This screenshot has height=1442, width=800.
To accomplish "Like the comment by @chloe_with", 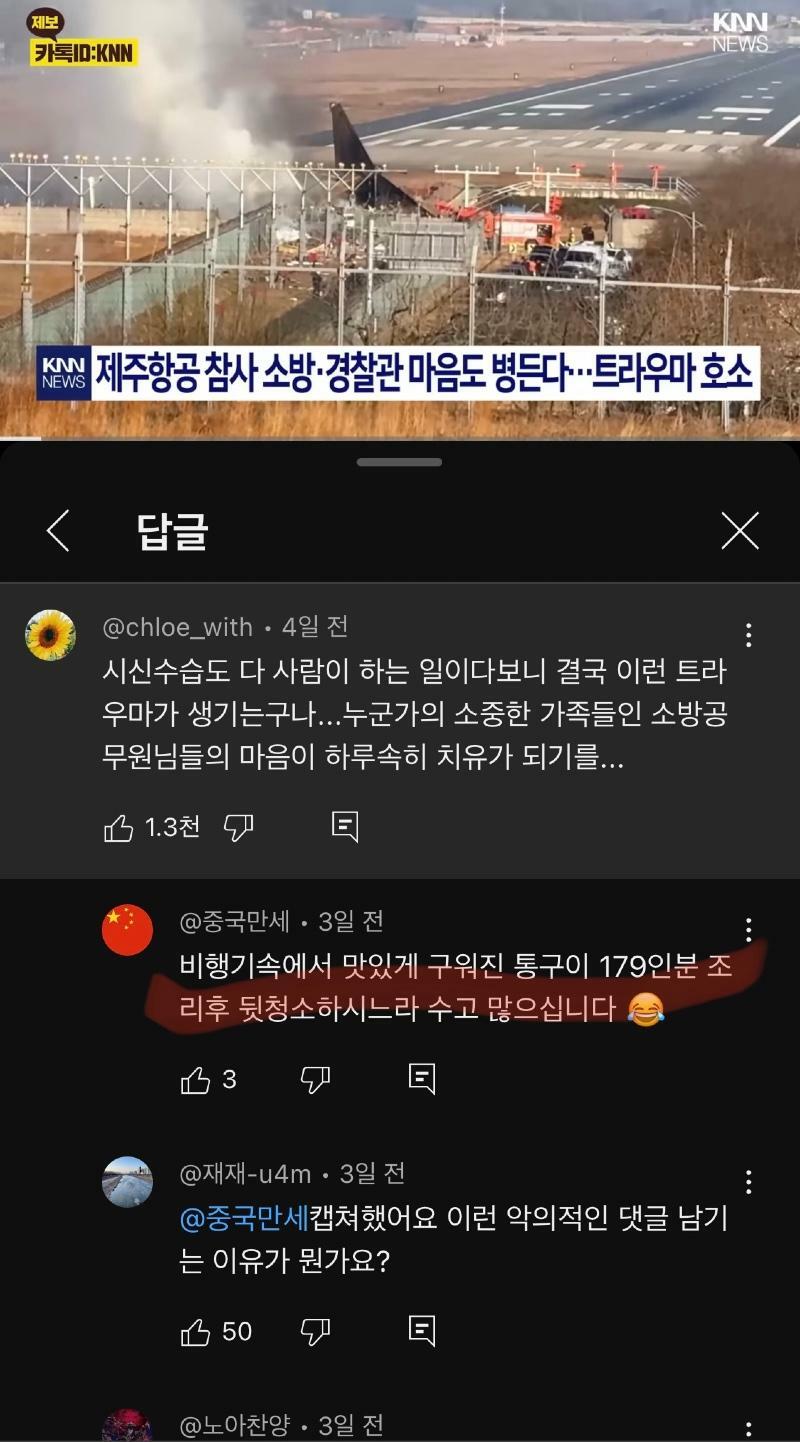I will tap(119, 828).
